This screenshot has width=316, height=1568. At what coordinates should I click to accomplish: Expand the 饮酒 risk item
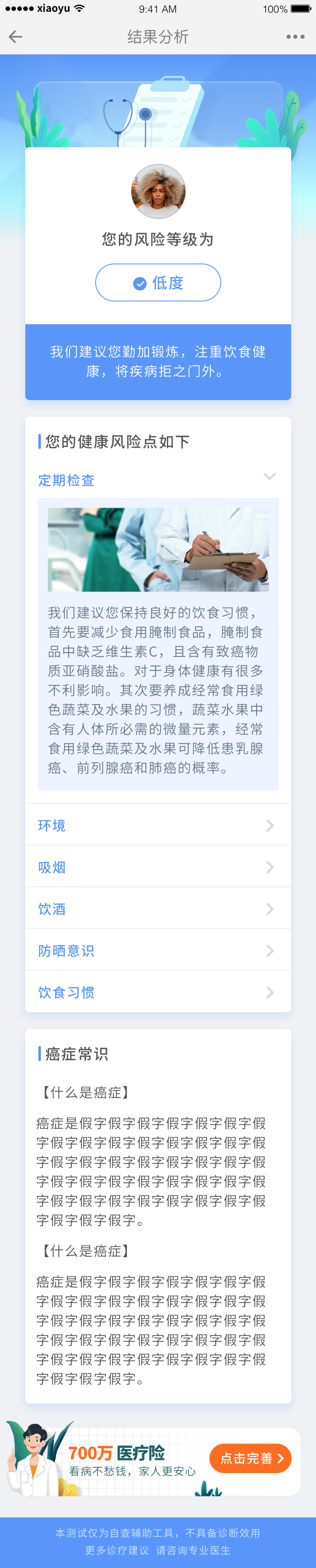[x=158, y=908]
